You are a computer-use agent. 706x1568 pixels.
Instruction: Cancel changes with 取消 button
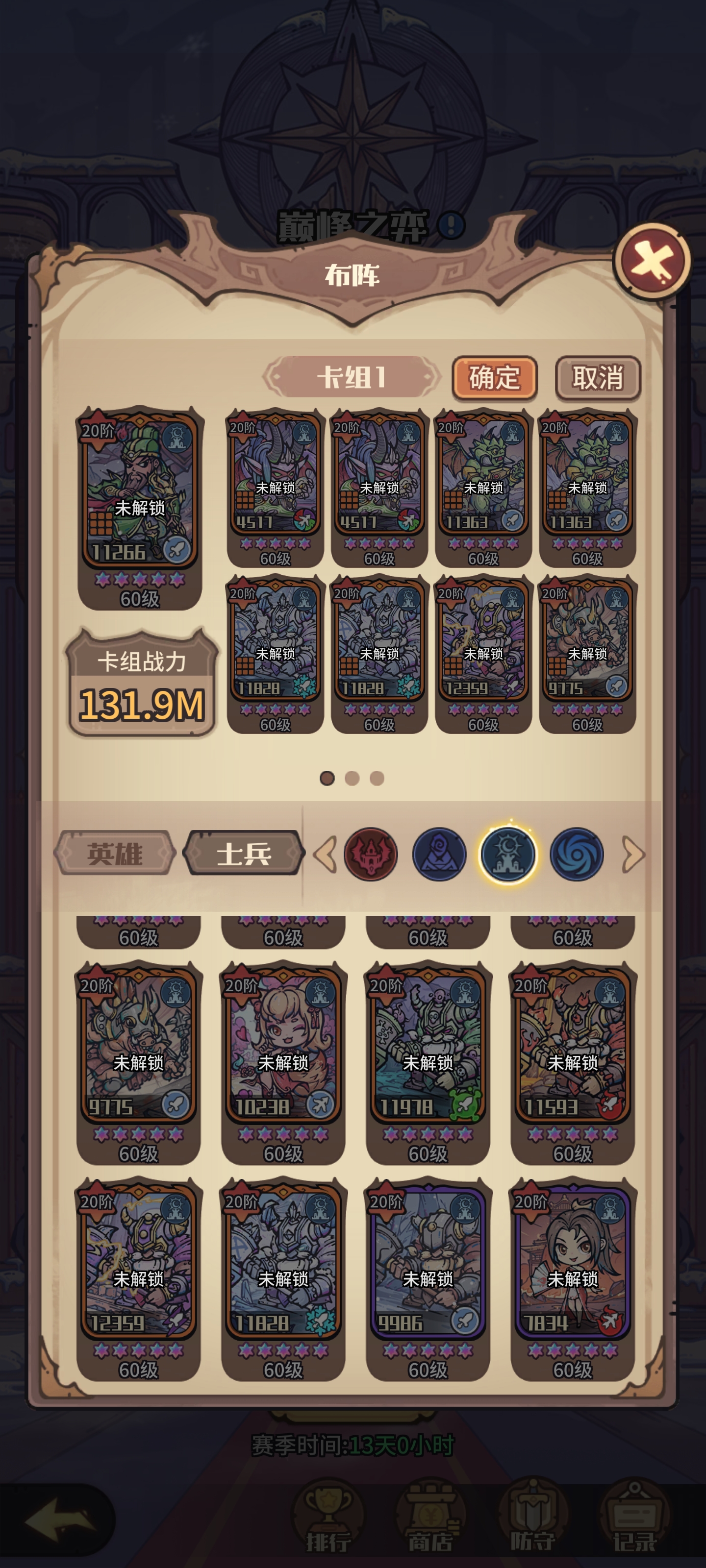(x=598, y=378)
